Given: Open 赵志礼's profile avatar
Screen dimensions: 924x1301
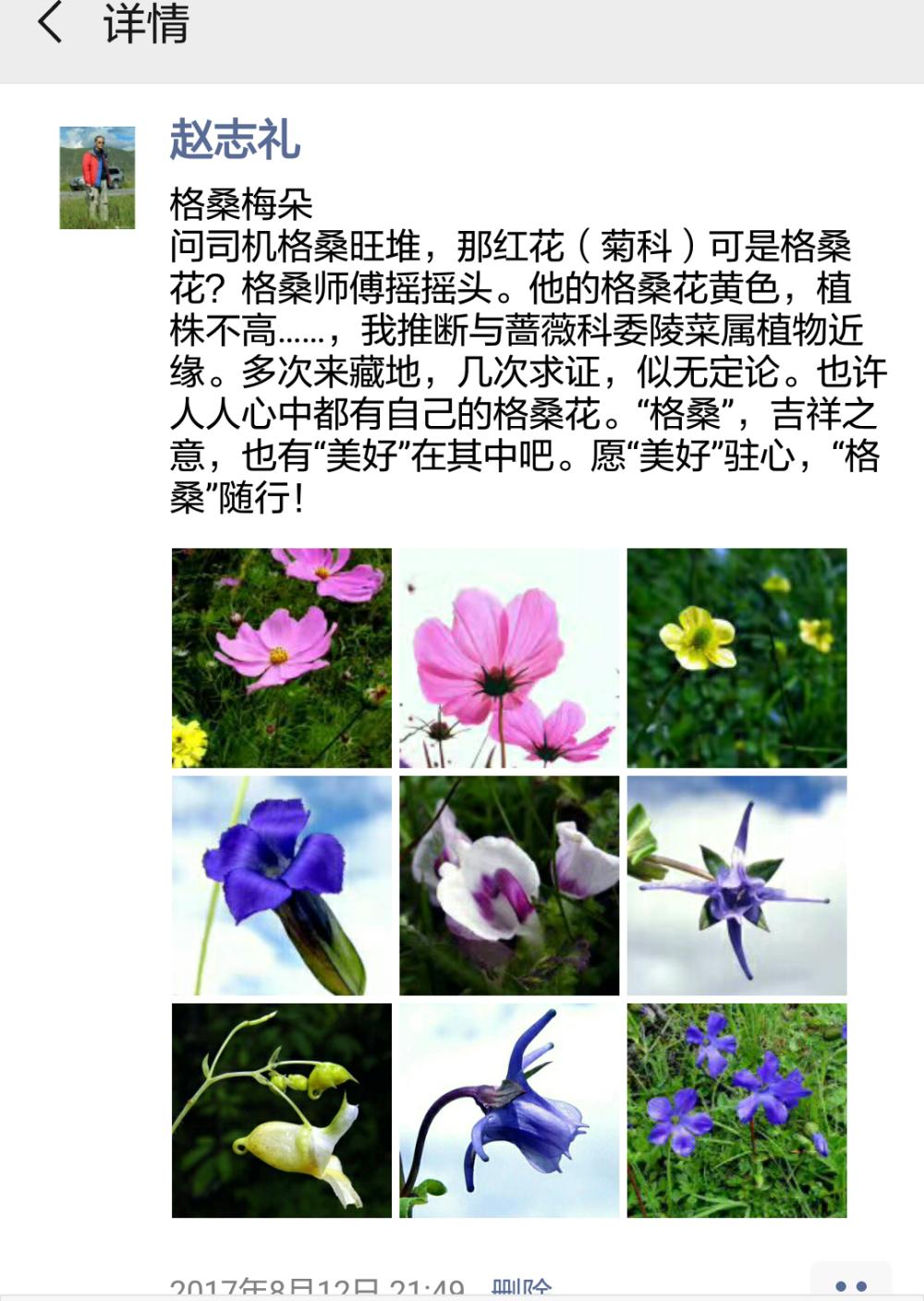Looking at the screenshot, I should 97,177.
